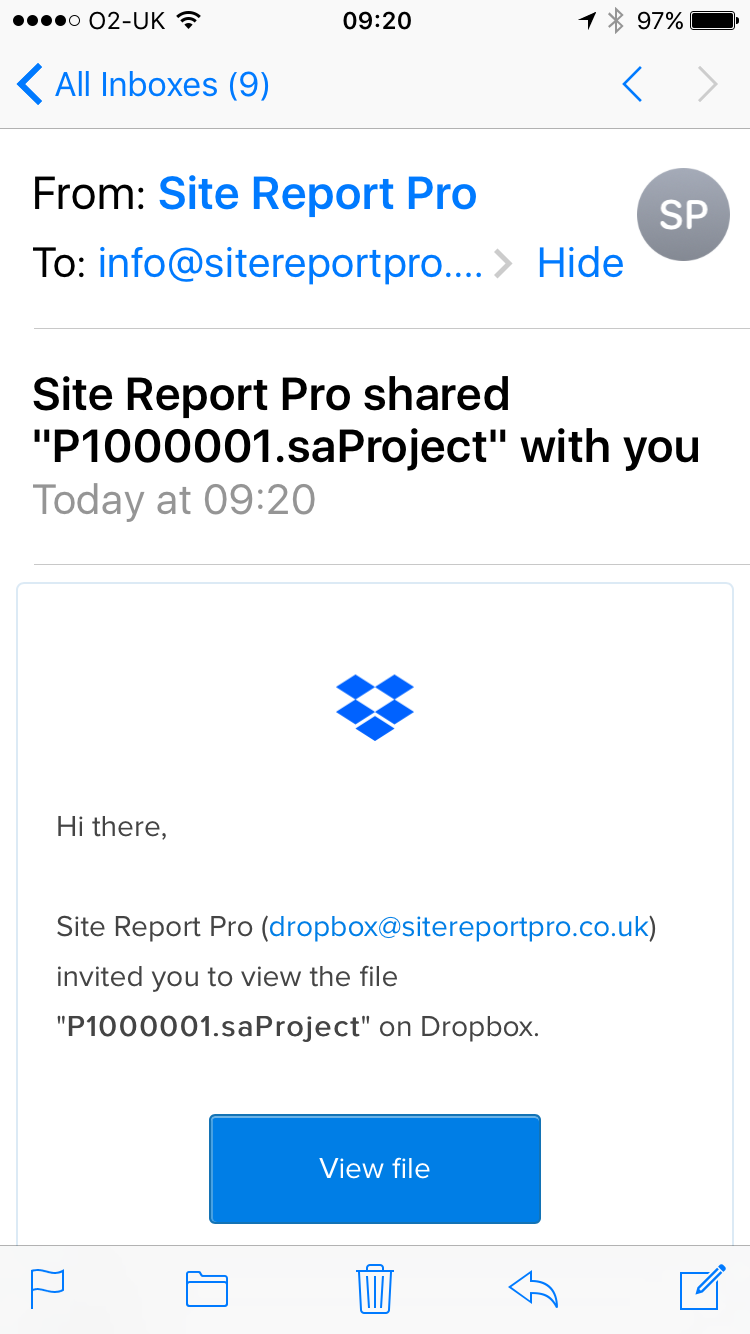Open sender Site Report Pro details
Screen dimensions: 750x1334
pyautogui.click(x=317, y=194)
